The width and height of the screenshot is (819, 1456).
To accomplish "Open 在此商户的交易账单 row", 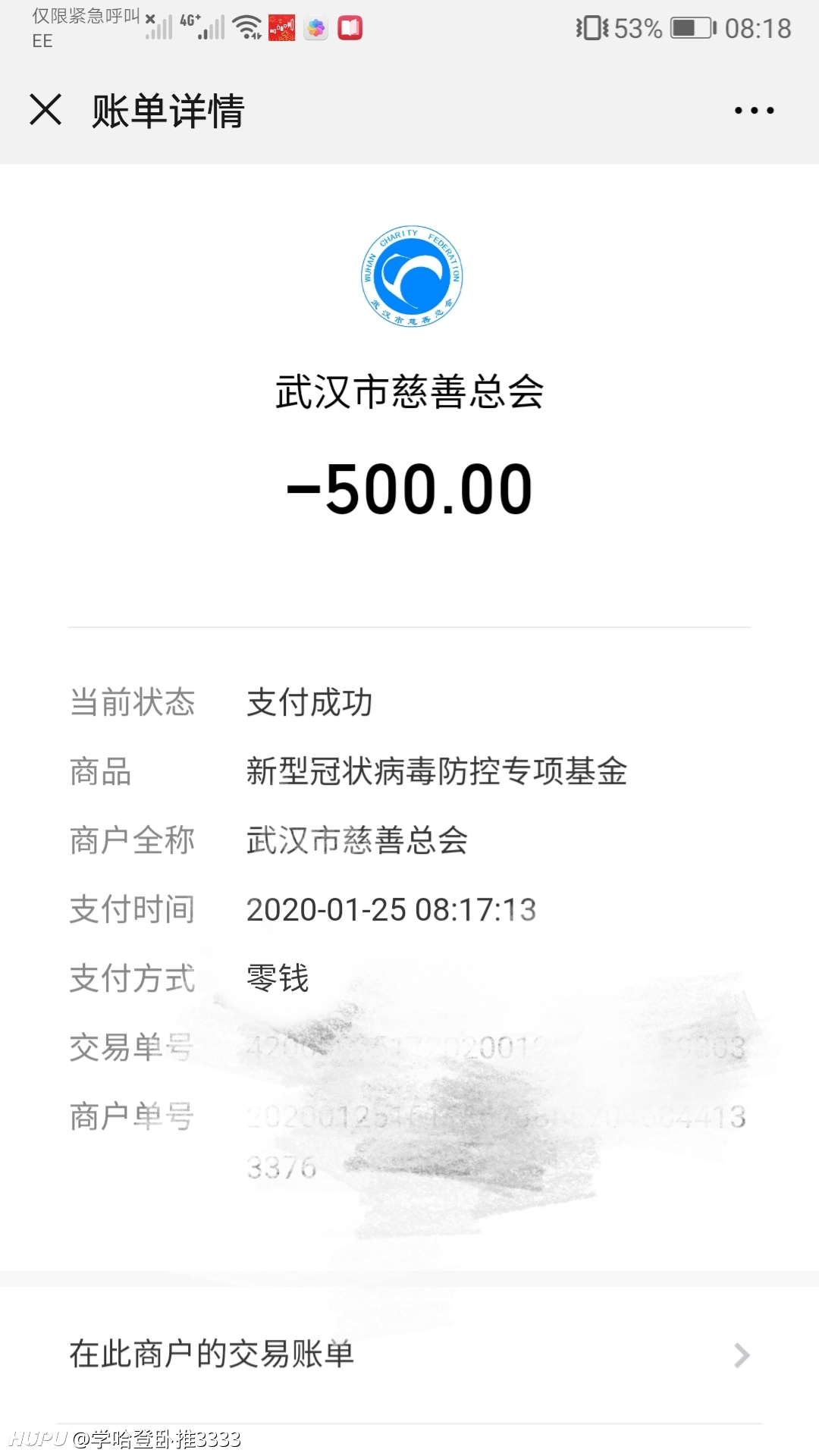I will coord(409,1354).
